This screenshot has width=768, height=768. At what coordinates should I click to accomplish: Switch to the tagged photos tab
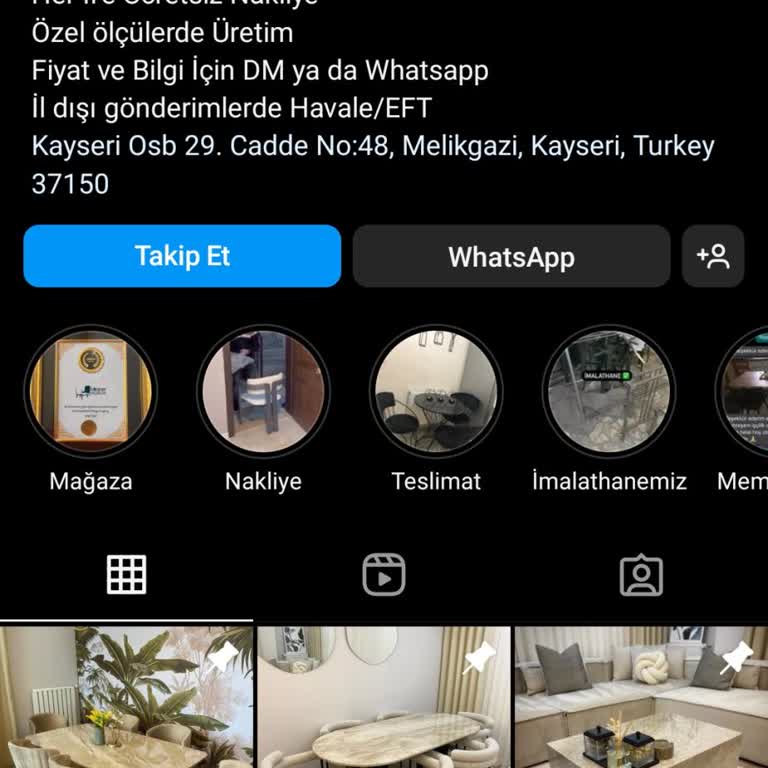(641, 574)
